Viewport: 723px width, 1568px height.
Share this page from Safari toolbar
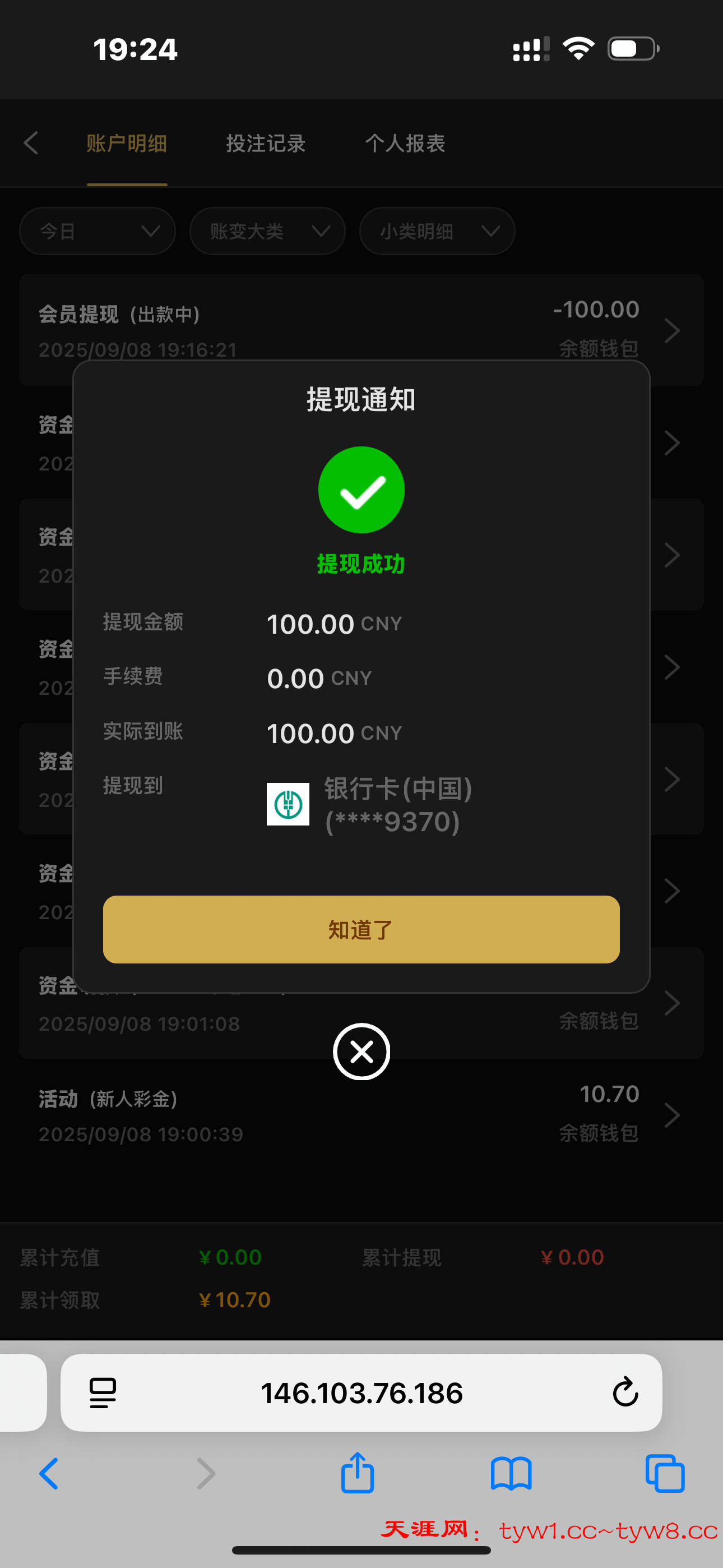click(357, 1473)
